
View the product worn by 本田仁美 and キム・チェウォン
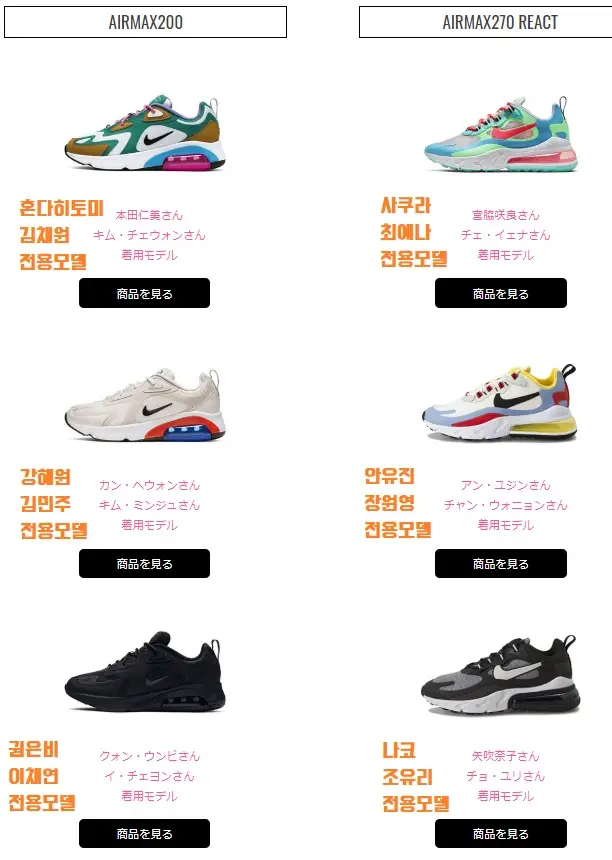(144, 294)
